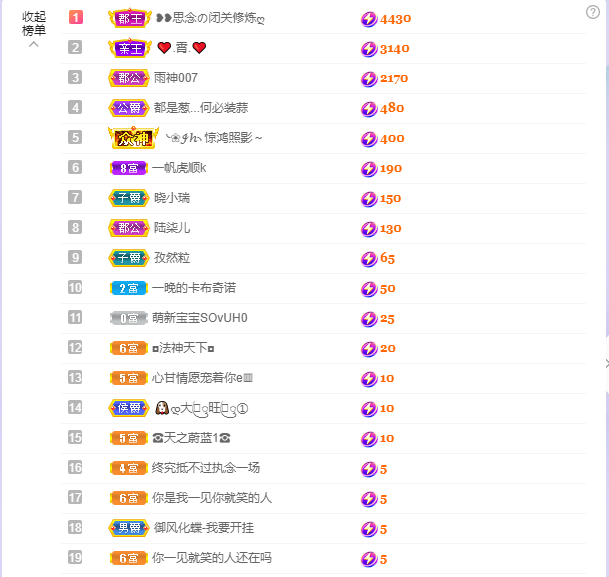Tap user 晓小瑞 row

point(171,198)
